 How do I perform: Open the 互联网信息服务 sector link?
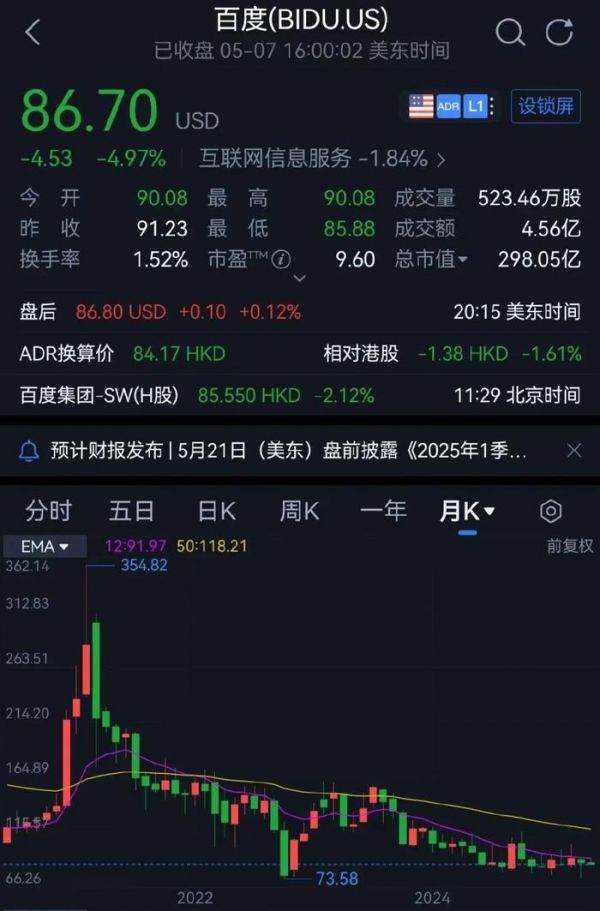322,158
